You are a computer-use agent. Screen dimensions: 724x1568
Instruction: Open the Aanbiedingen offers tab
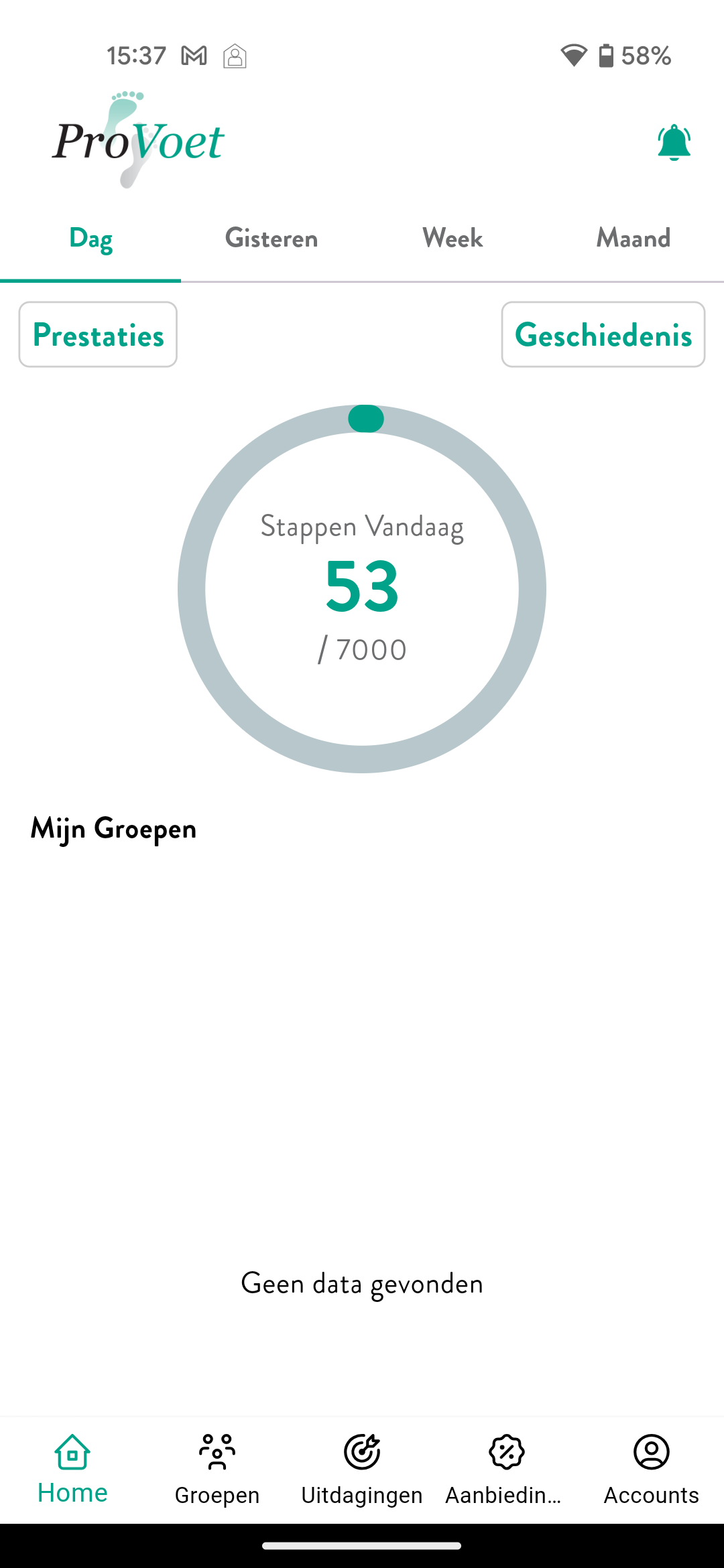(507, 1469)
